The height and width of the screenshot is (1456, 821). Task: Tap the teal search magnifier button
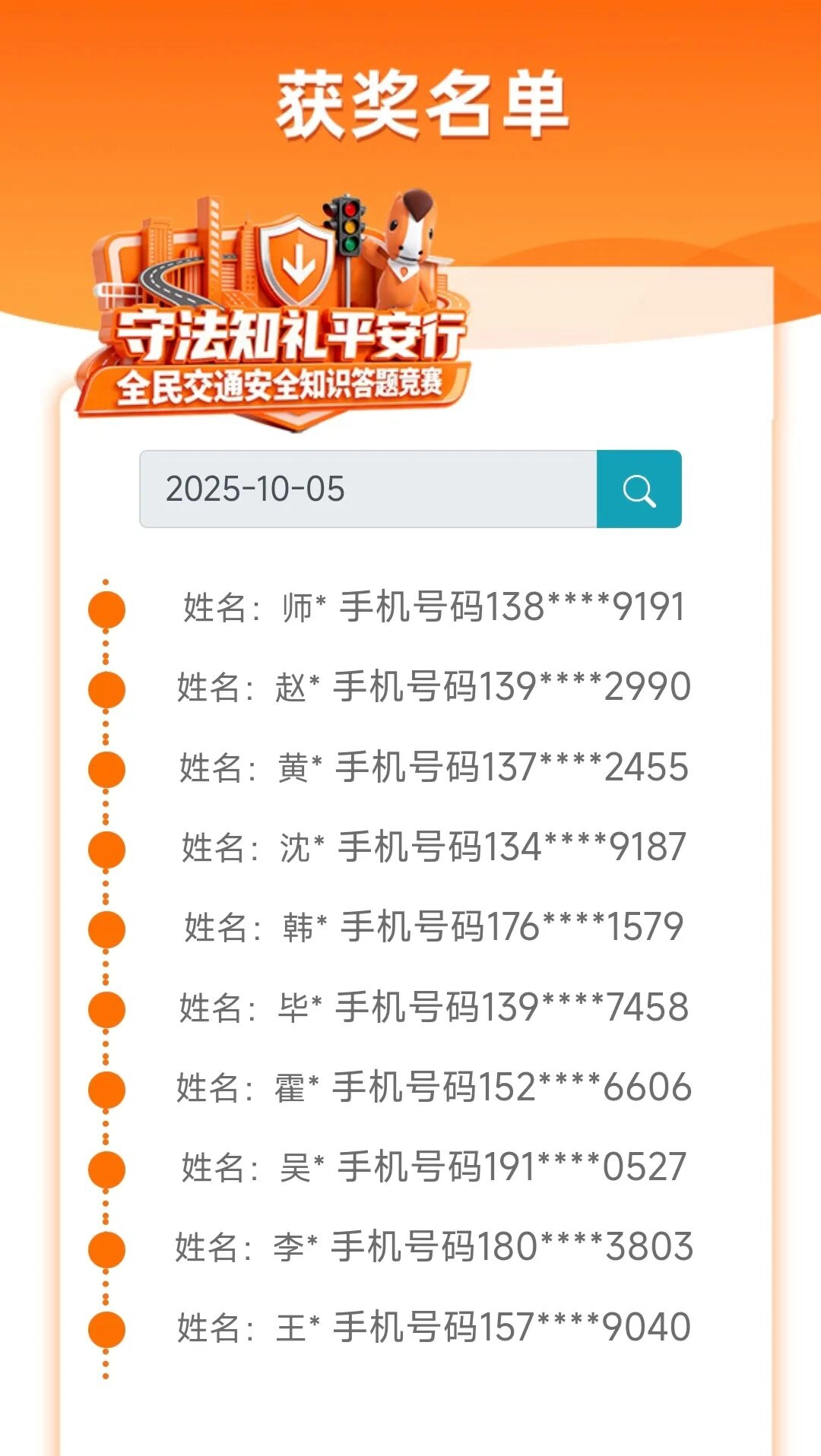[639, 489]
